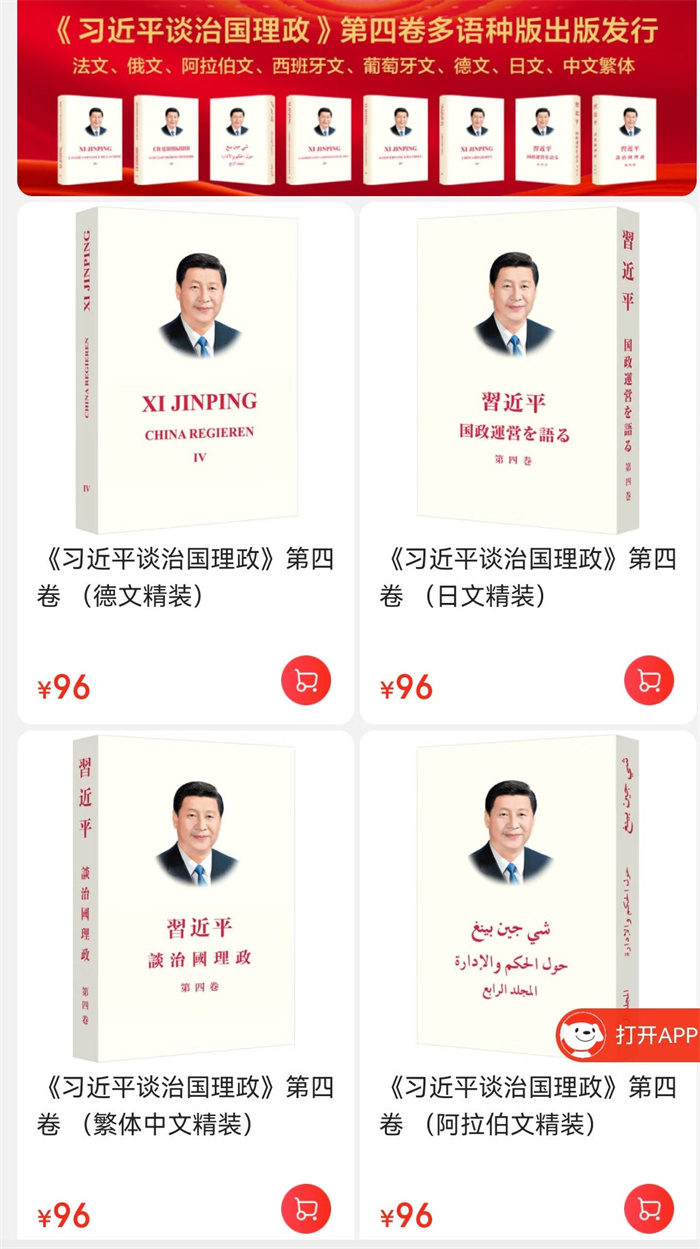Viewport: 700px width, 1249px height.
Task: Add the 阿拉伯文精装 edition to cart
Action: tap(649, 1210)
